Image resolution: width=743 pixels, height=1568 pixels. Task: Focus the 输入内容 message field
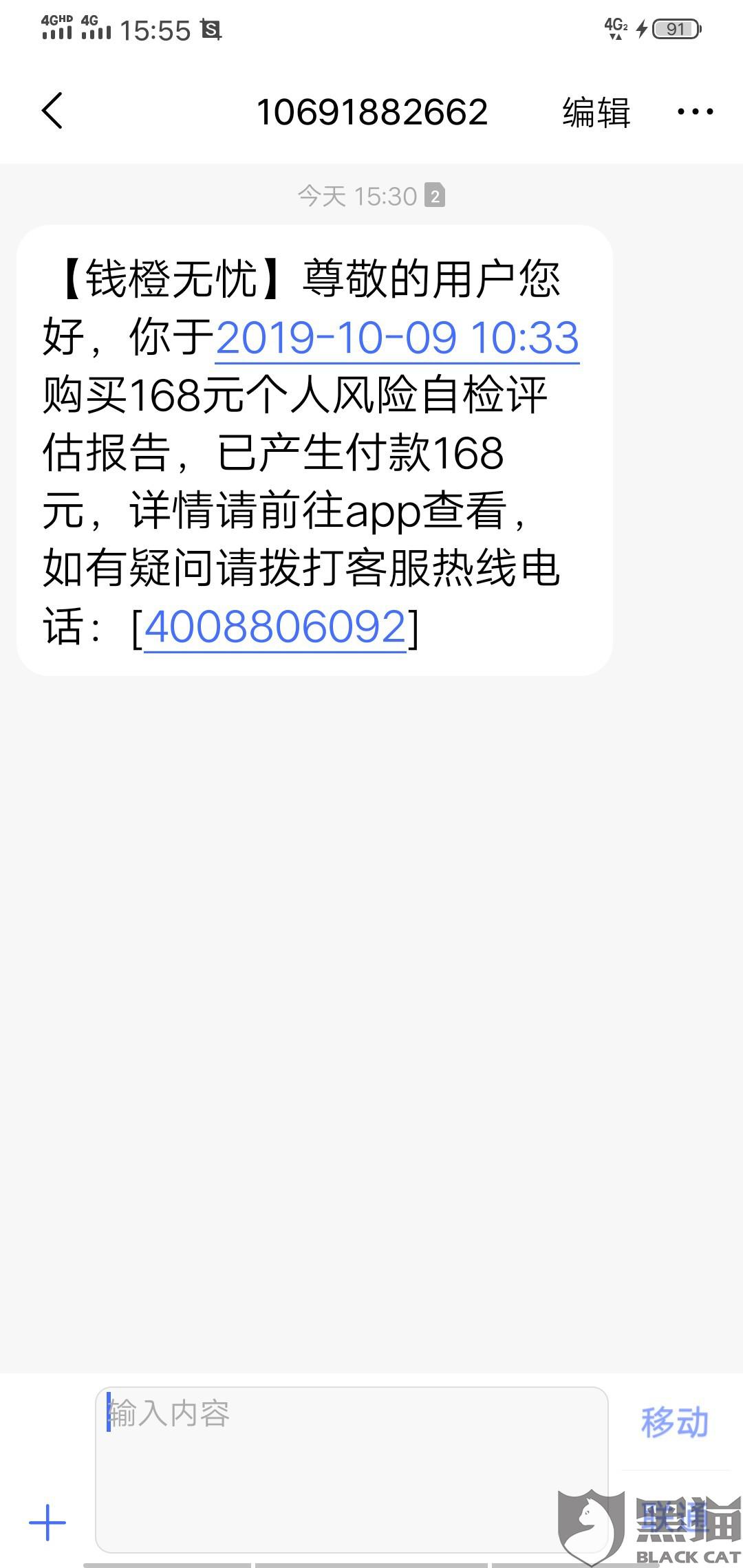tap(351, 1468)
